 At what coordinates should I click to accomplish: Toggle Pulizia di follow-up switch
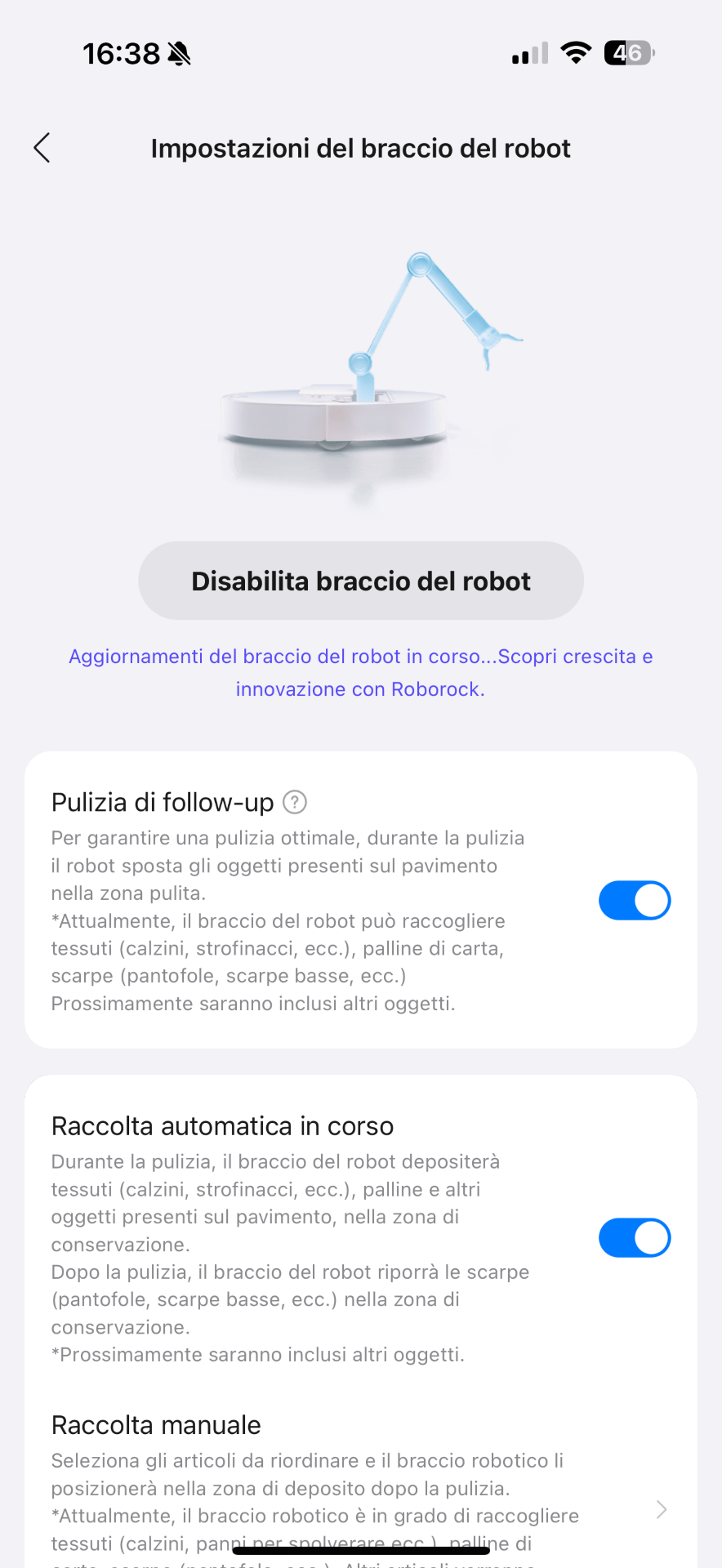(635, 900)
